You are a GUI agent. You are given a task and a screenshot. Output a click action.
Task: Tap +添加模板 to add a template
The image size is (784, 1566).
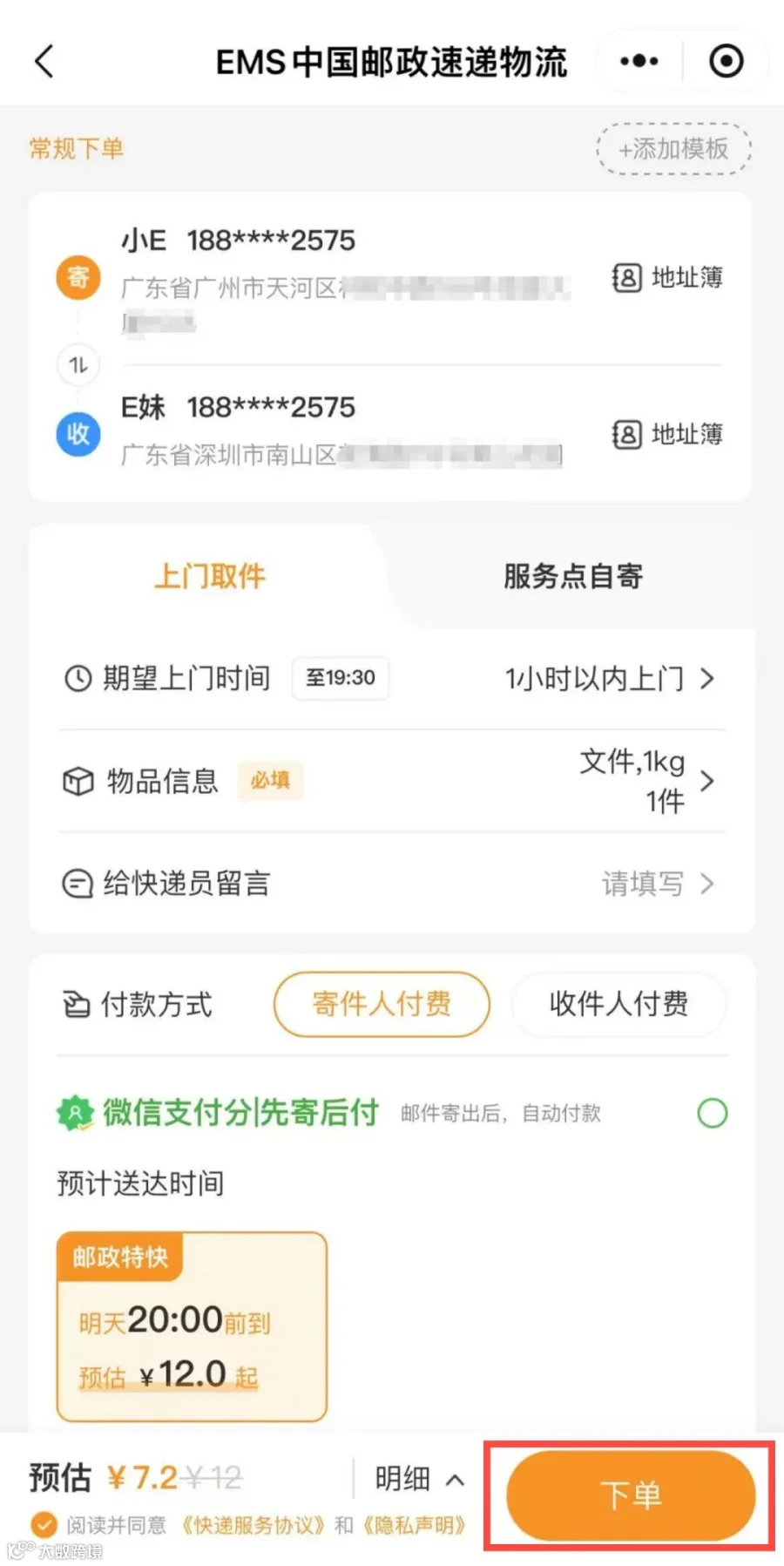tap(673, 149)
